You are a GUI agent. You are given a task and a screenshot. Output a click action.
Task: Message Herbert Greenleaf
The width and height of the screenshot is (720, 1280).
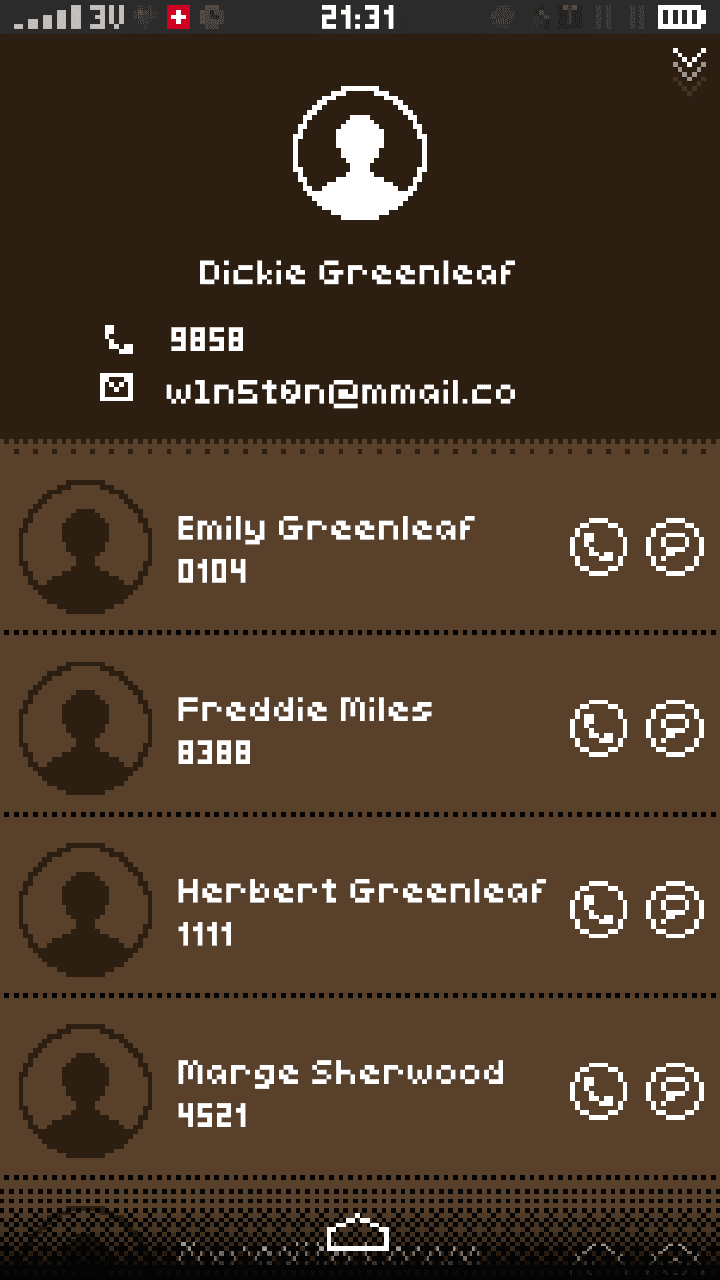click(x=675, y=909)
